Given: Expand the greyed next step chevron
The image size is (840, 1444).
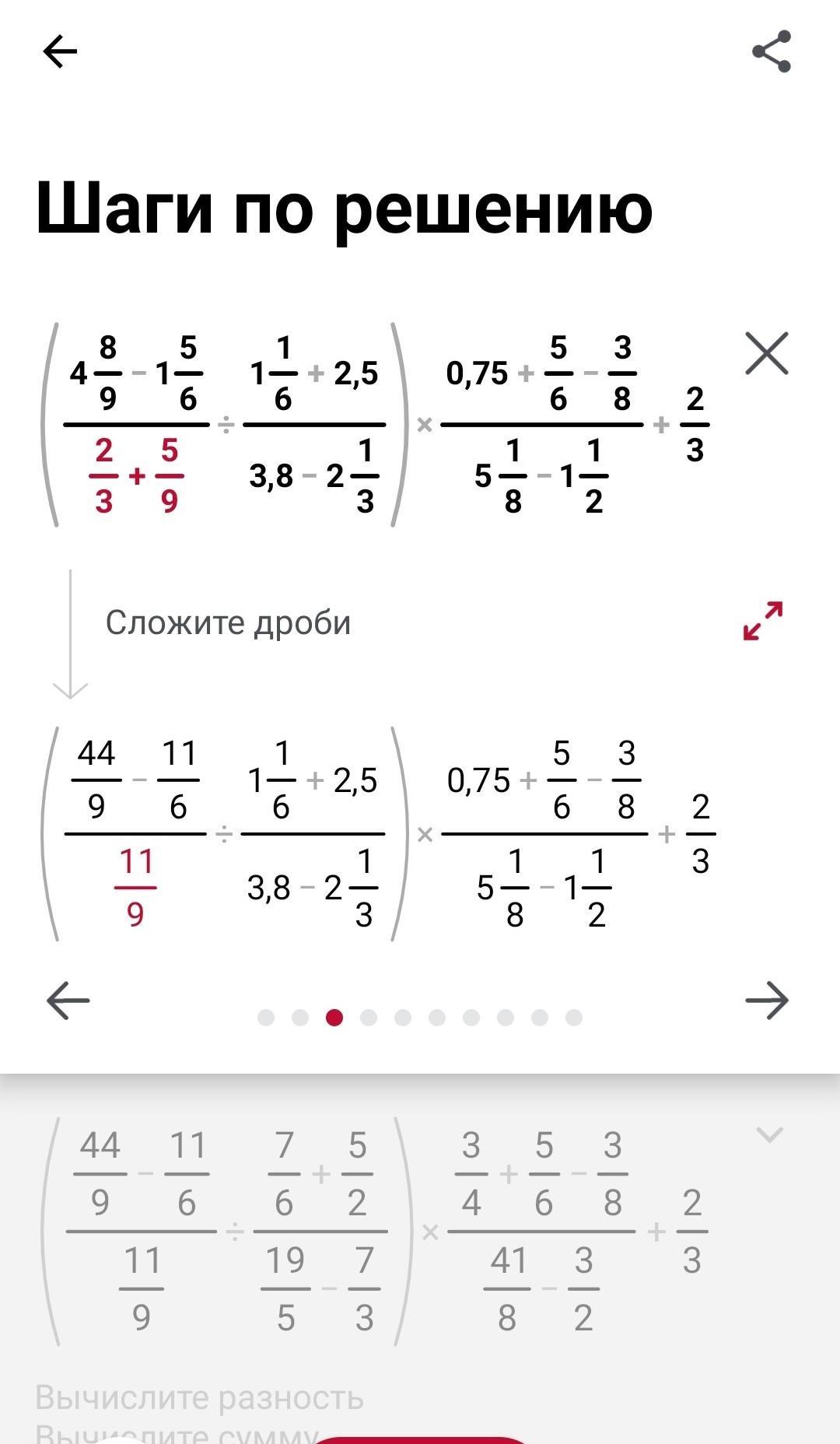Looking at the screenshot, I should pyautogui.click(x=769, y=1135).
